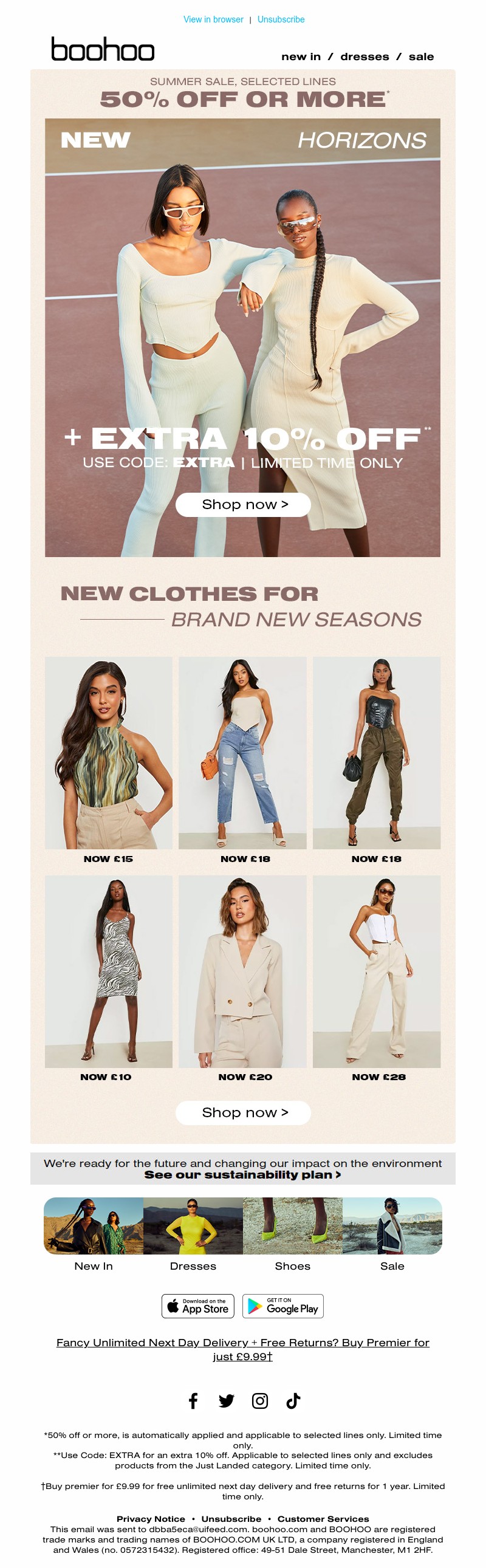Open the sale header link
Viewport: 486px width, 1568px height.
[421, 56]
